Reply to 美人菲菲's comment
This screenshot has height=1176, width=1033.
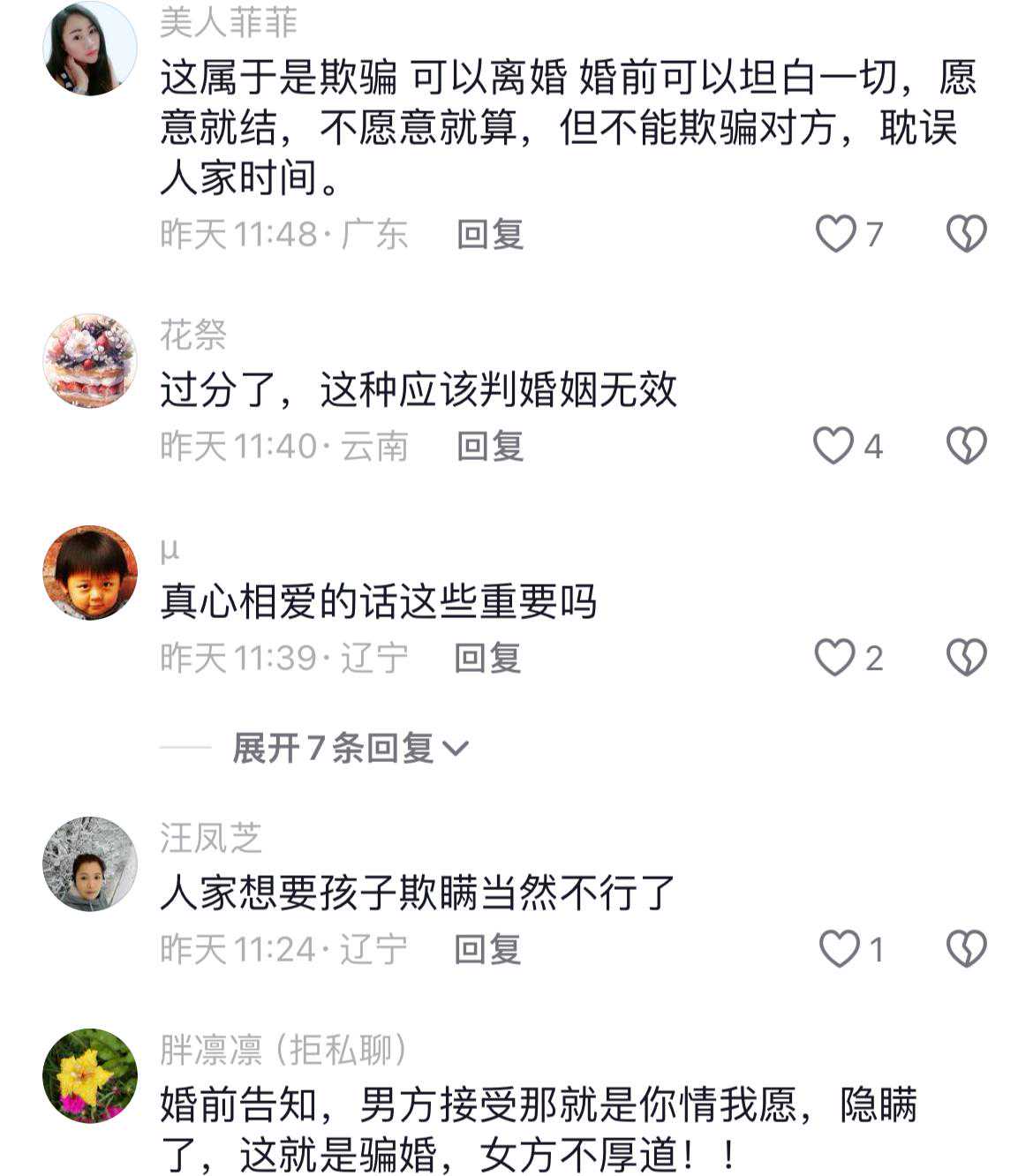pos(490,234)
